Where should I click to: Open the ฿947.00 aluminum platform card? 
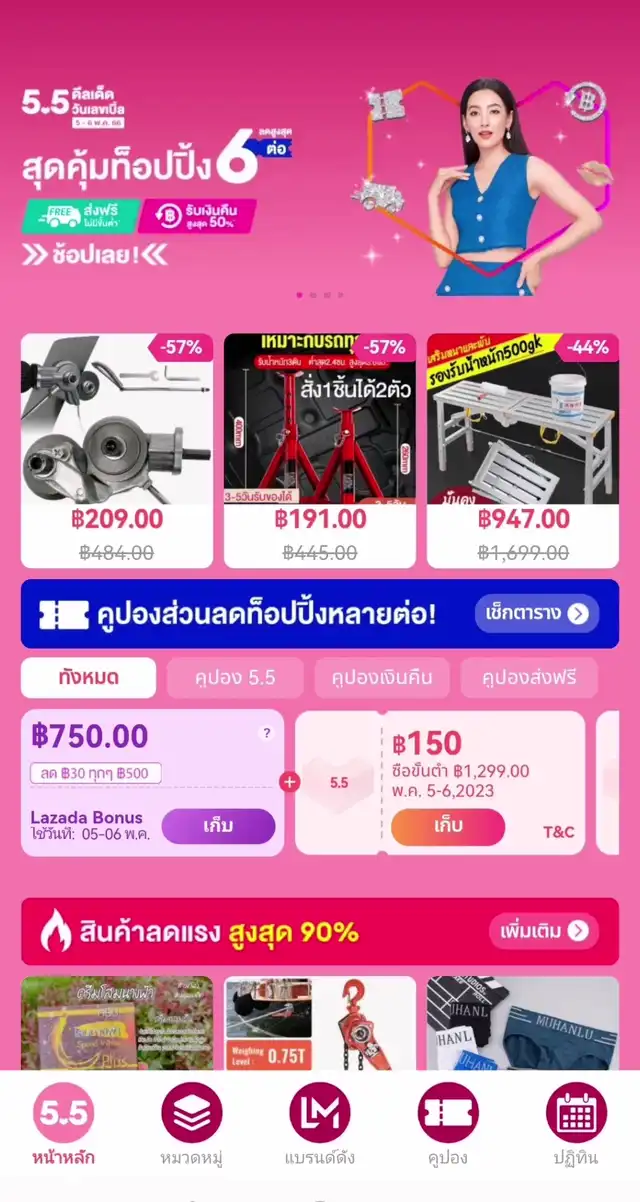tap(523, 451)
